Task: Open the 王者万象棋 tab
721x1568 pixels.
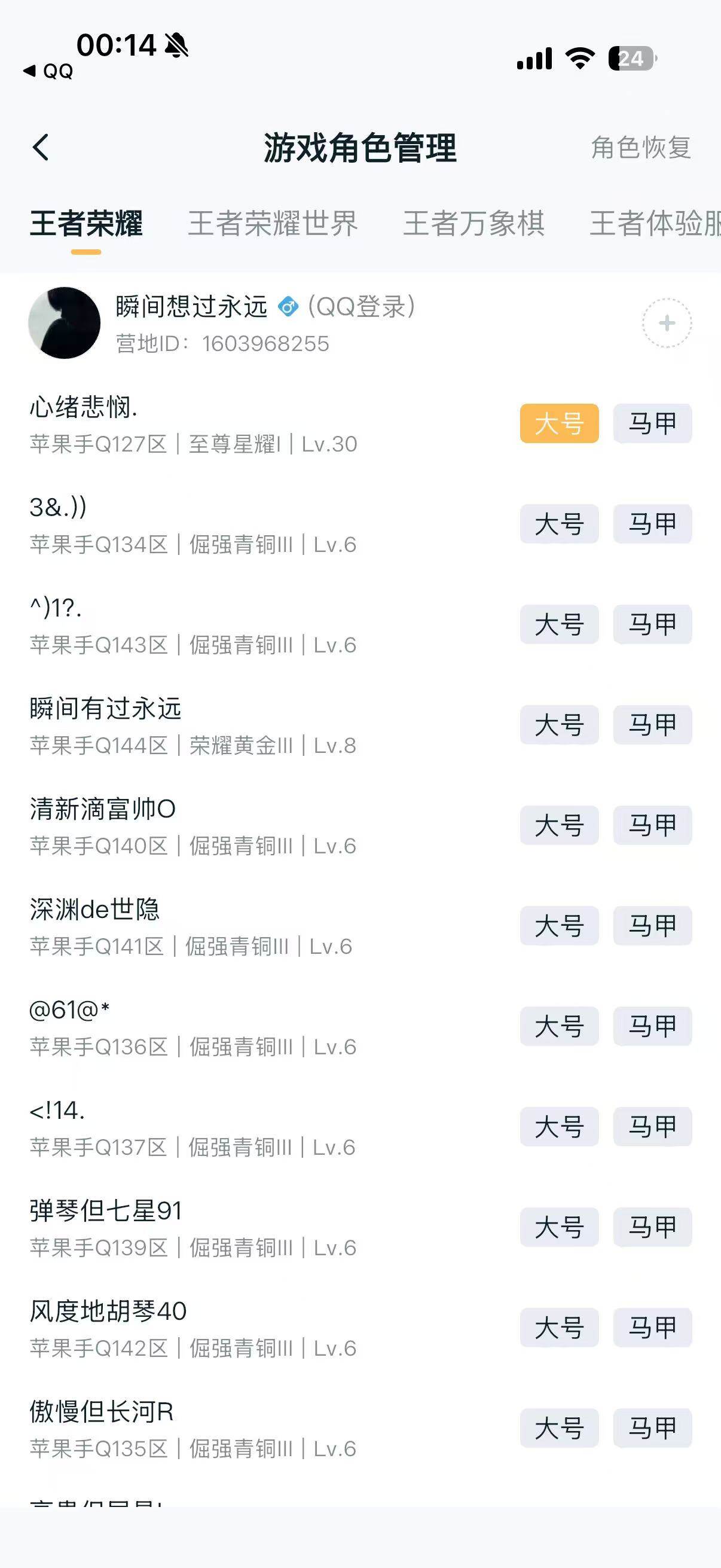Action: (x=475, y=224)
